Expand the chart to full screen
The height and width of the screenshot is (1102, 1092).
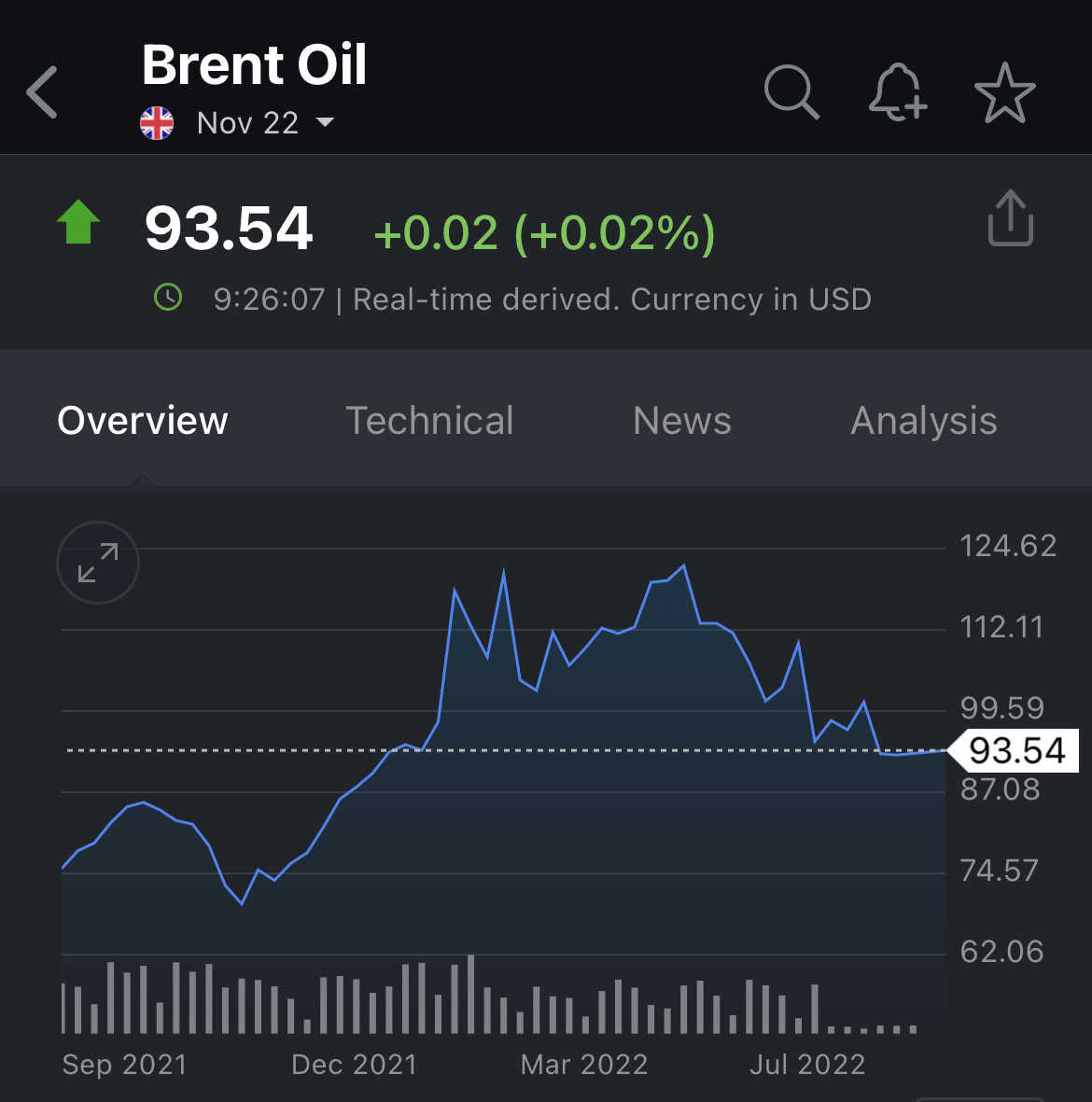click(x=98, y=563)
